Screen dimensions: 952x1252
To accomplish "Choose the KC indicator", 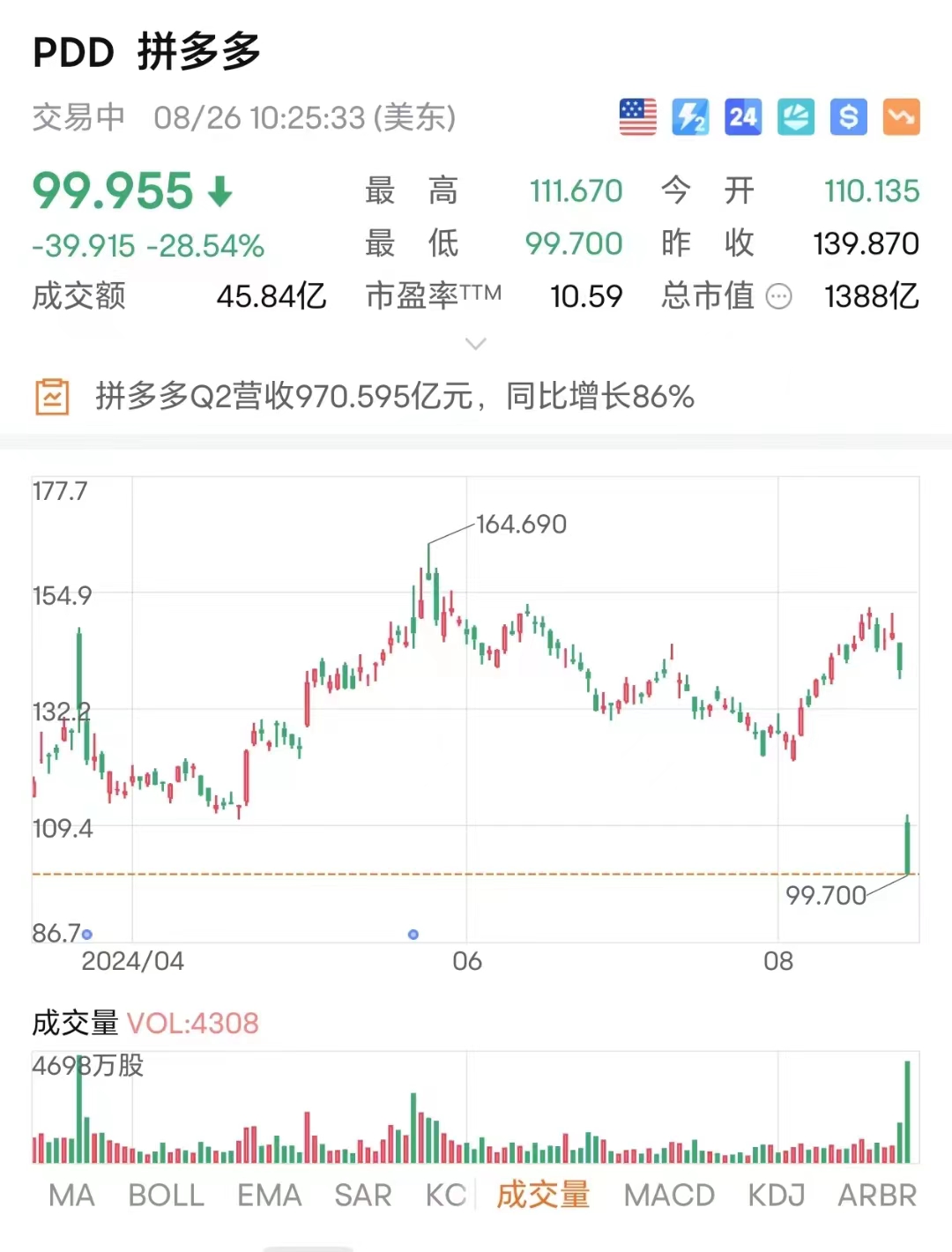I will [445, 1195].
